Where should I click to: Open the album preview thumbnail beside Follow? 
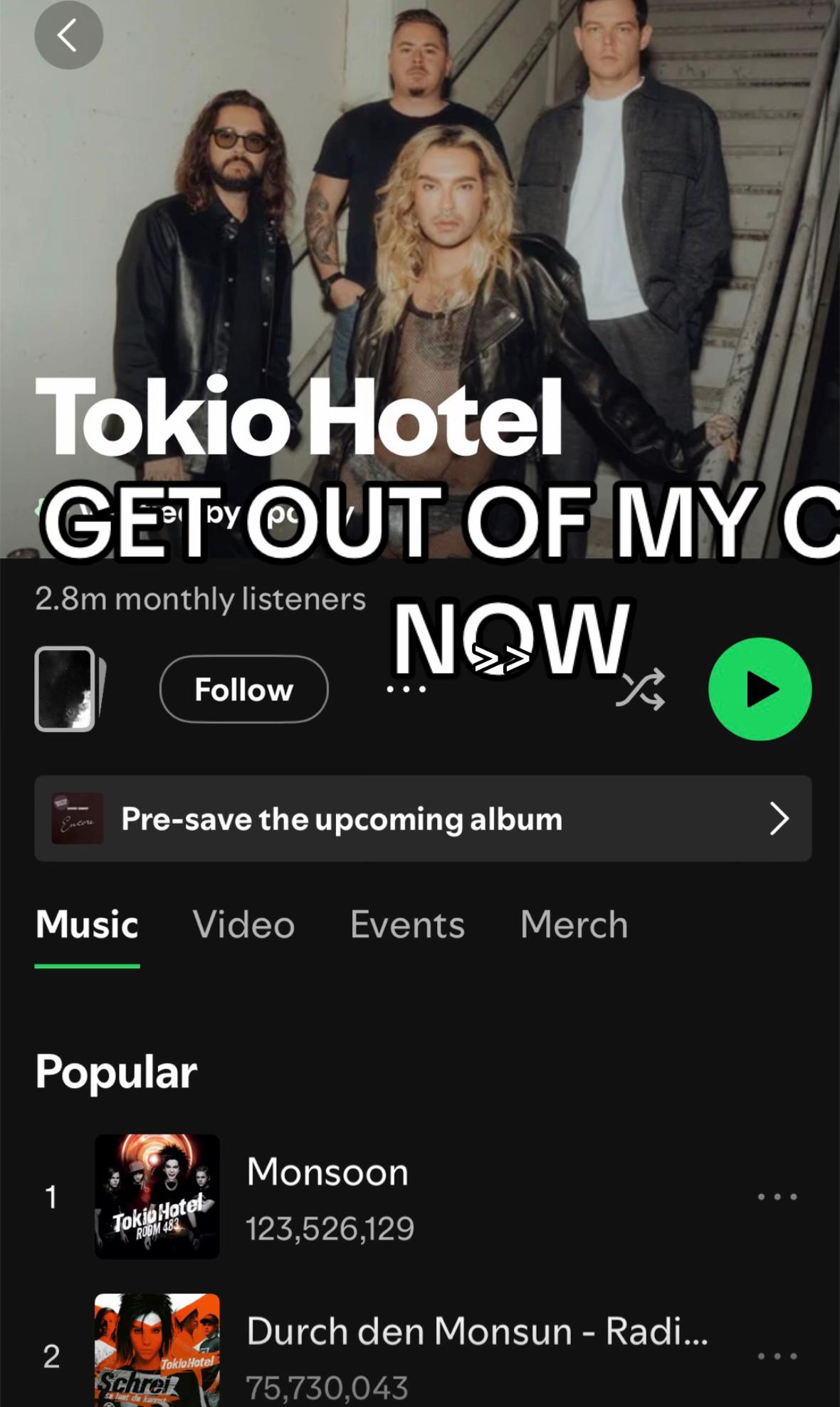70,689
